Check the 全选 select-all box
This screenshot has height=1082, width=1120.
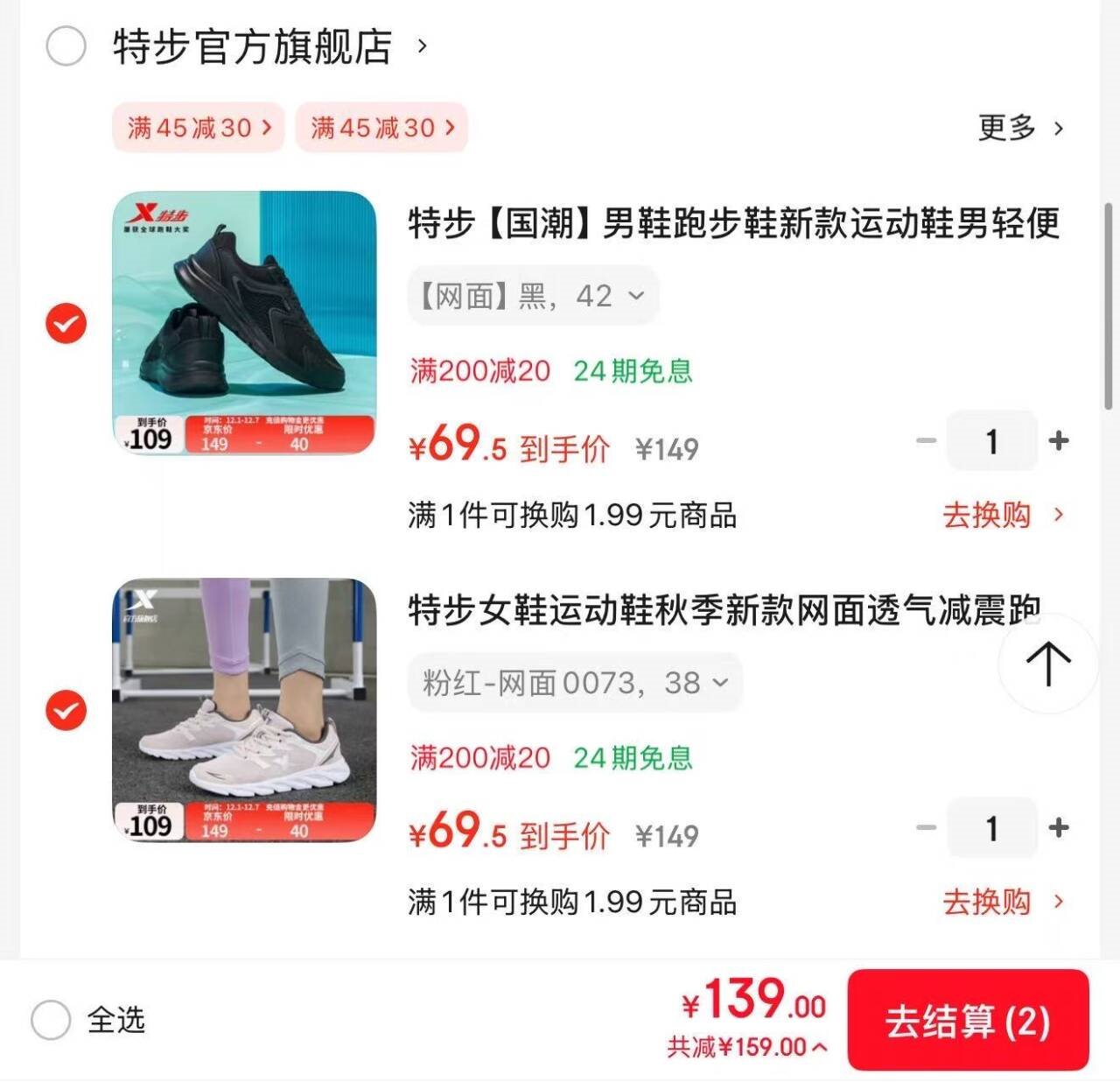[51, 1020]
